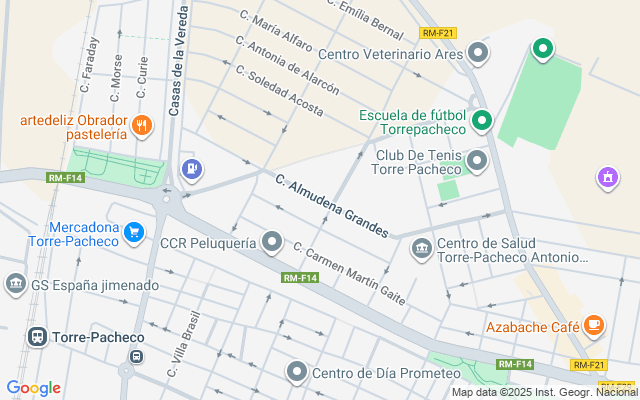Open the artedeliz Obrador pastelería restaurant pin
The image size is (640, 400).
point(143,126)
